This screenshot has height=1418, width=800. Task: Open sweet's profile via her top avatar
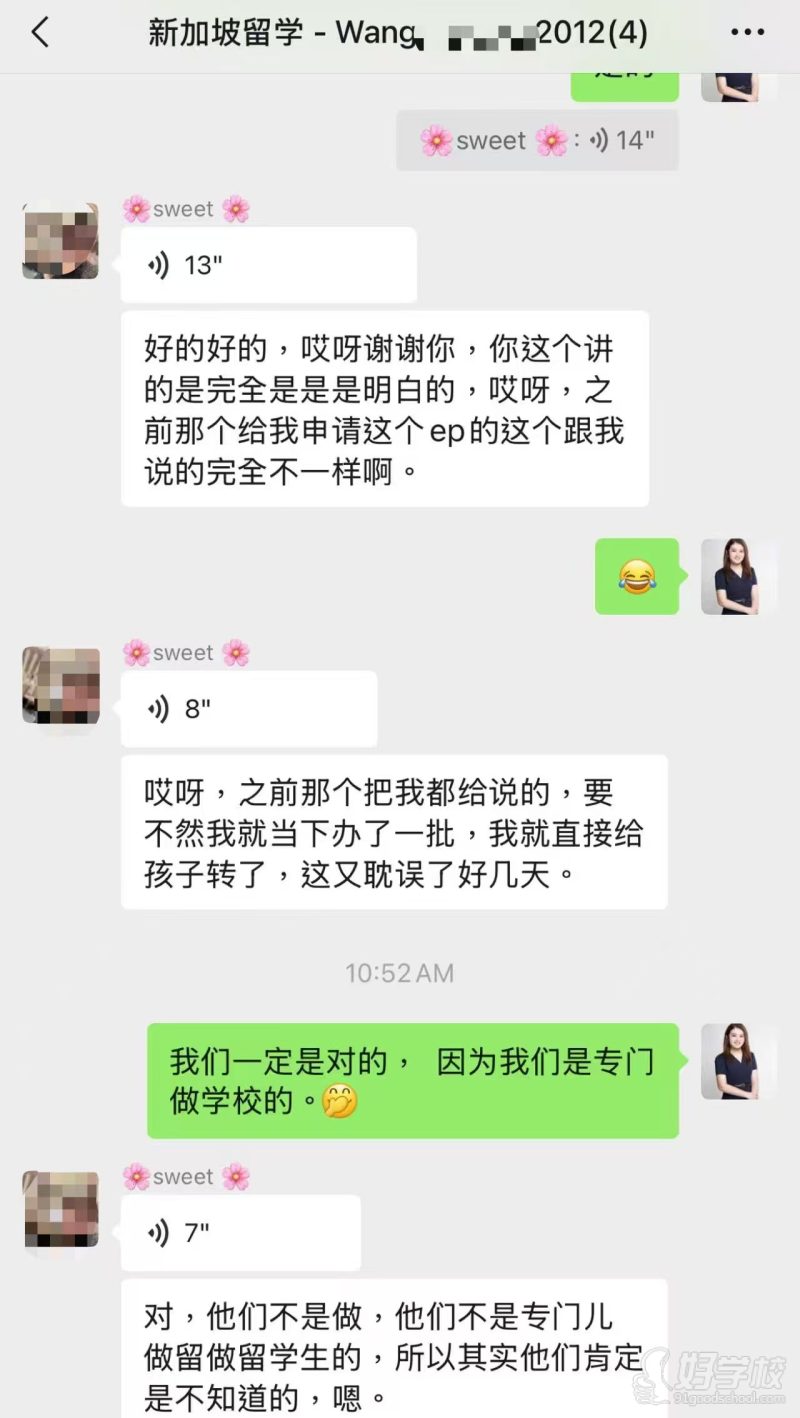pos(58,240)
